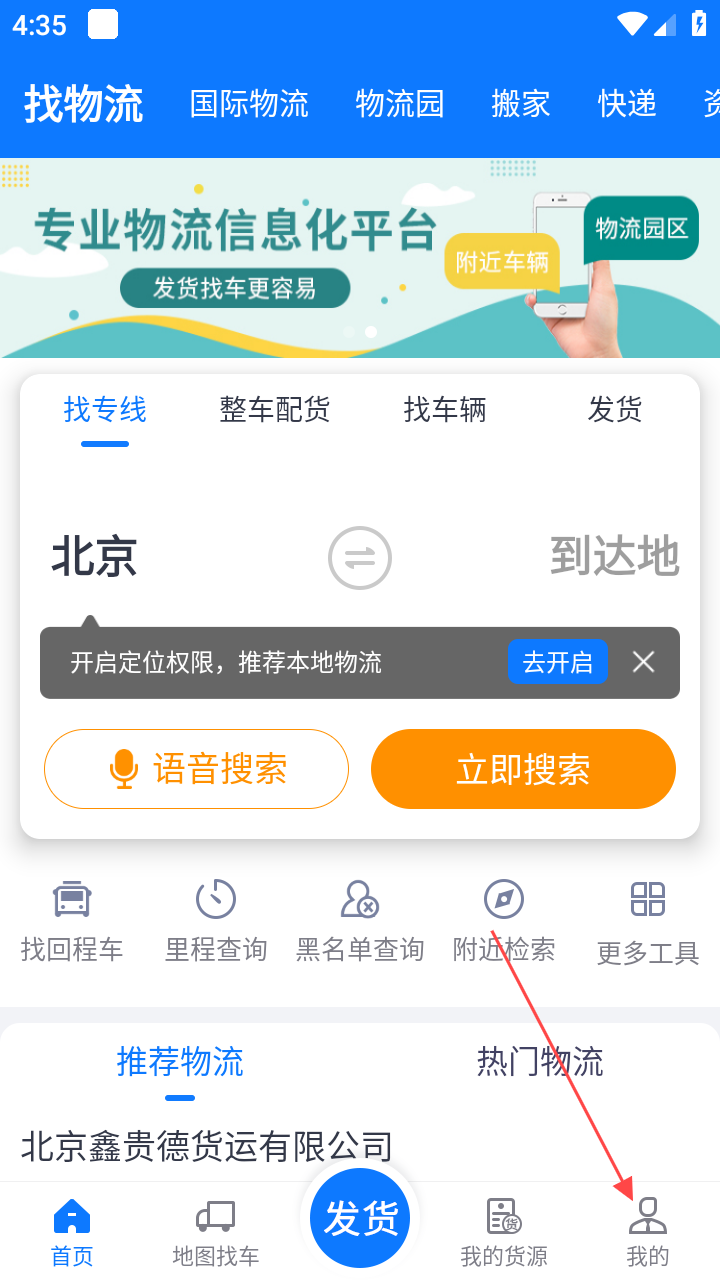Viewport: 720px width, 1280px height.
Task: Select the 找车辆 tab
Action: pyautogui.click(x=445, y=410)
